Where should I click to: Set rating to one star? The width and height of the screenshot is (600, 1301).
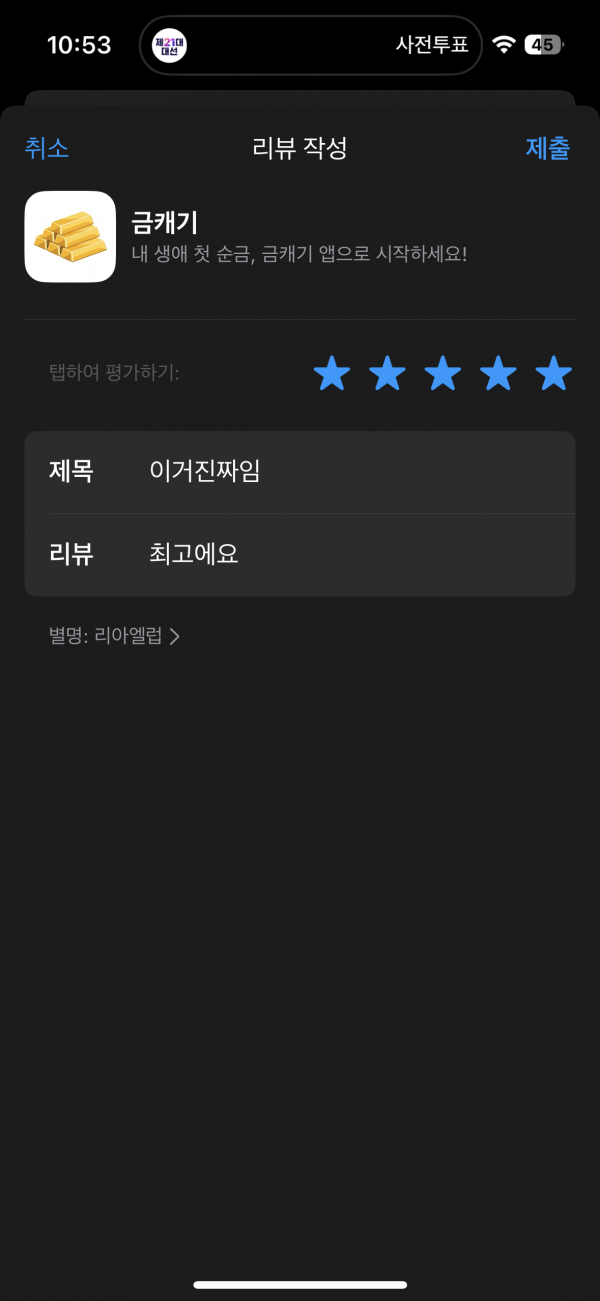[332, 374]
